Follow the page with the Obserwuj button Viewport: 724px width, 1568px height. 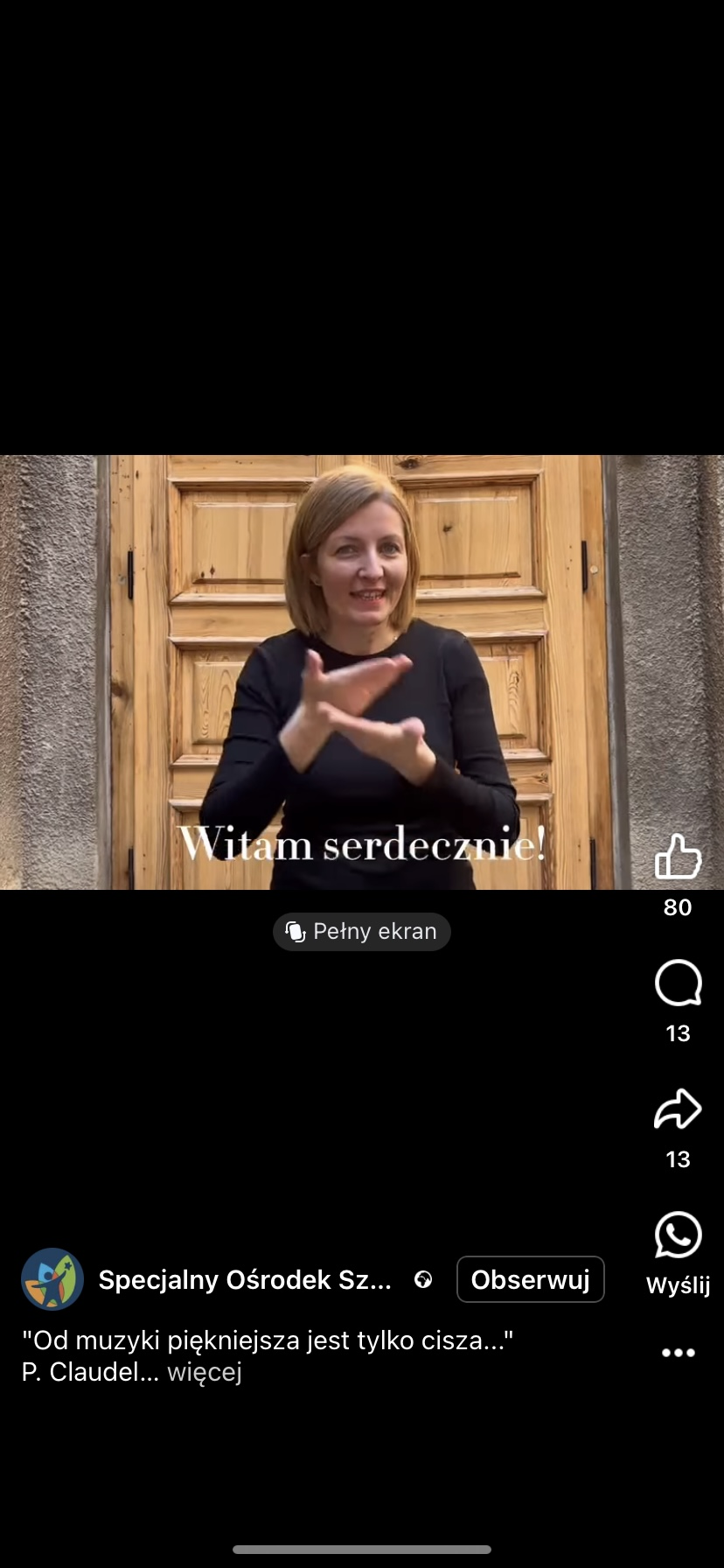(x=530, y=1279)
